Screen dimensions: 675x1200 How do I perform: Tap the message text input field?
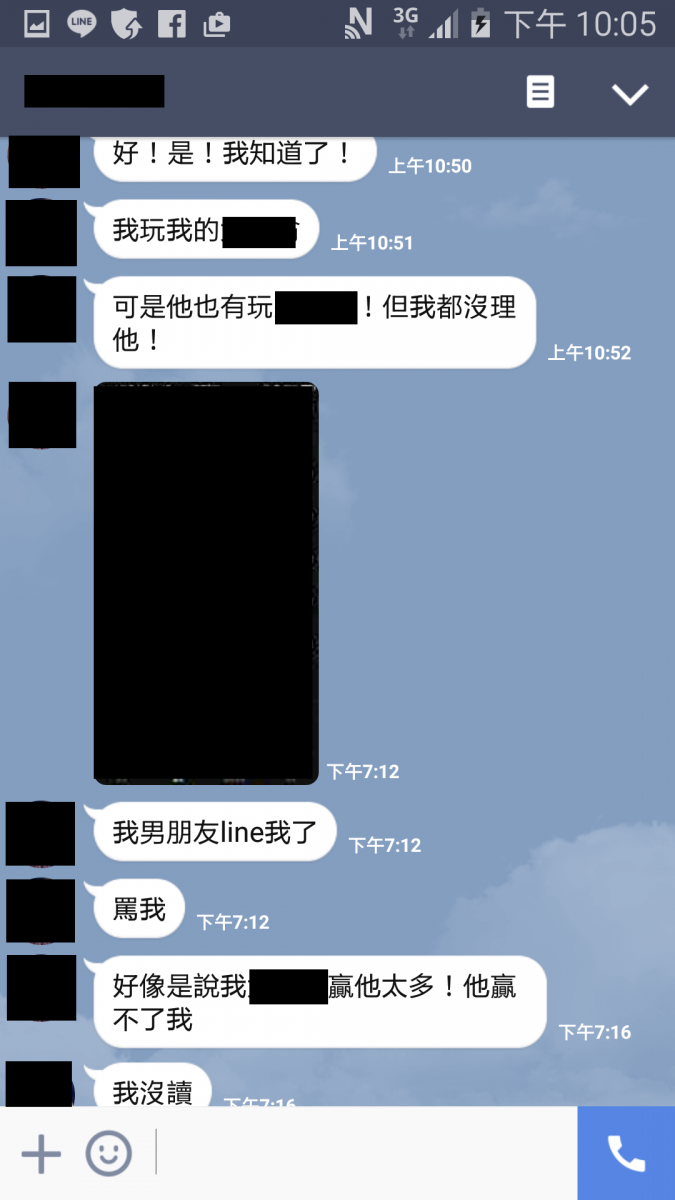[365, 1153]
